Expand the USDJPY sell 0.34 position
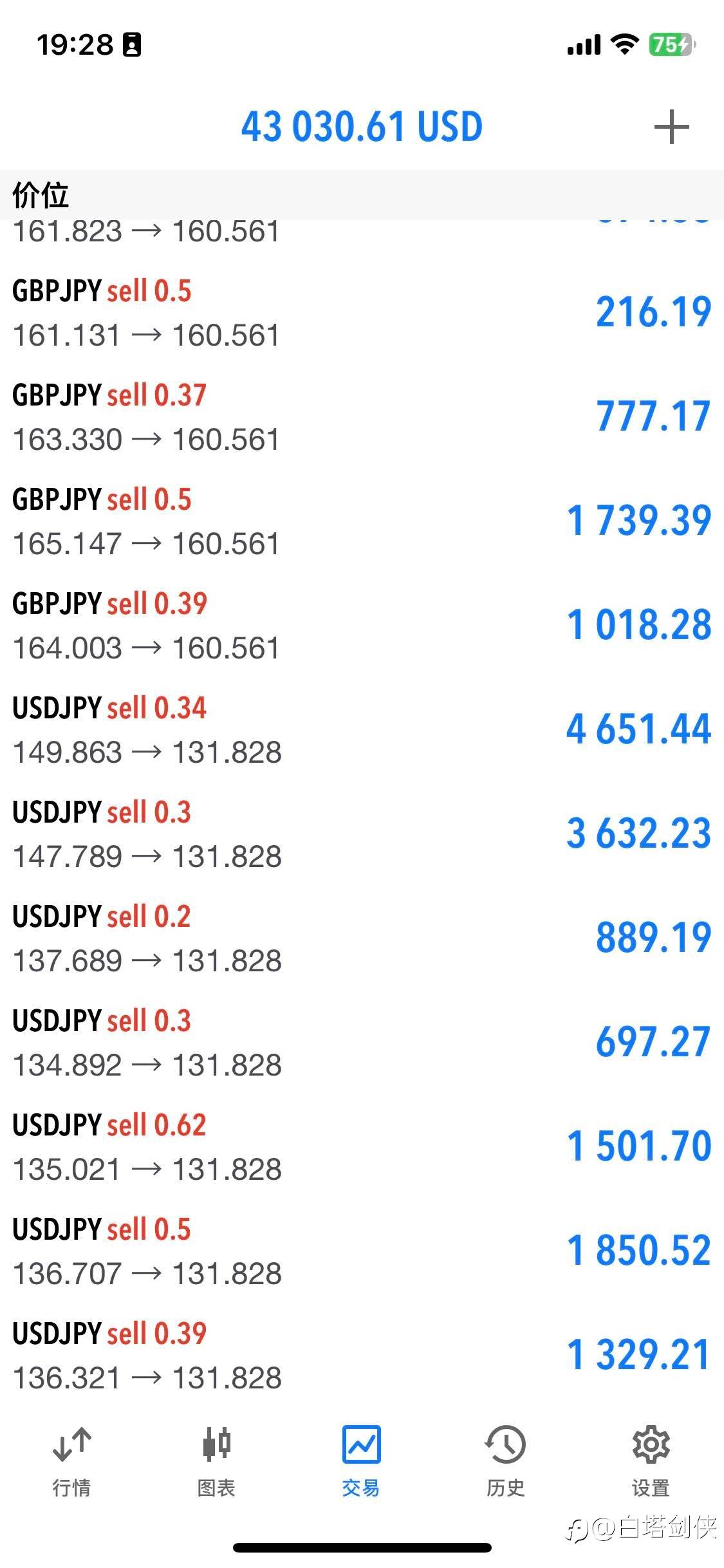 [362, 730]
